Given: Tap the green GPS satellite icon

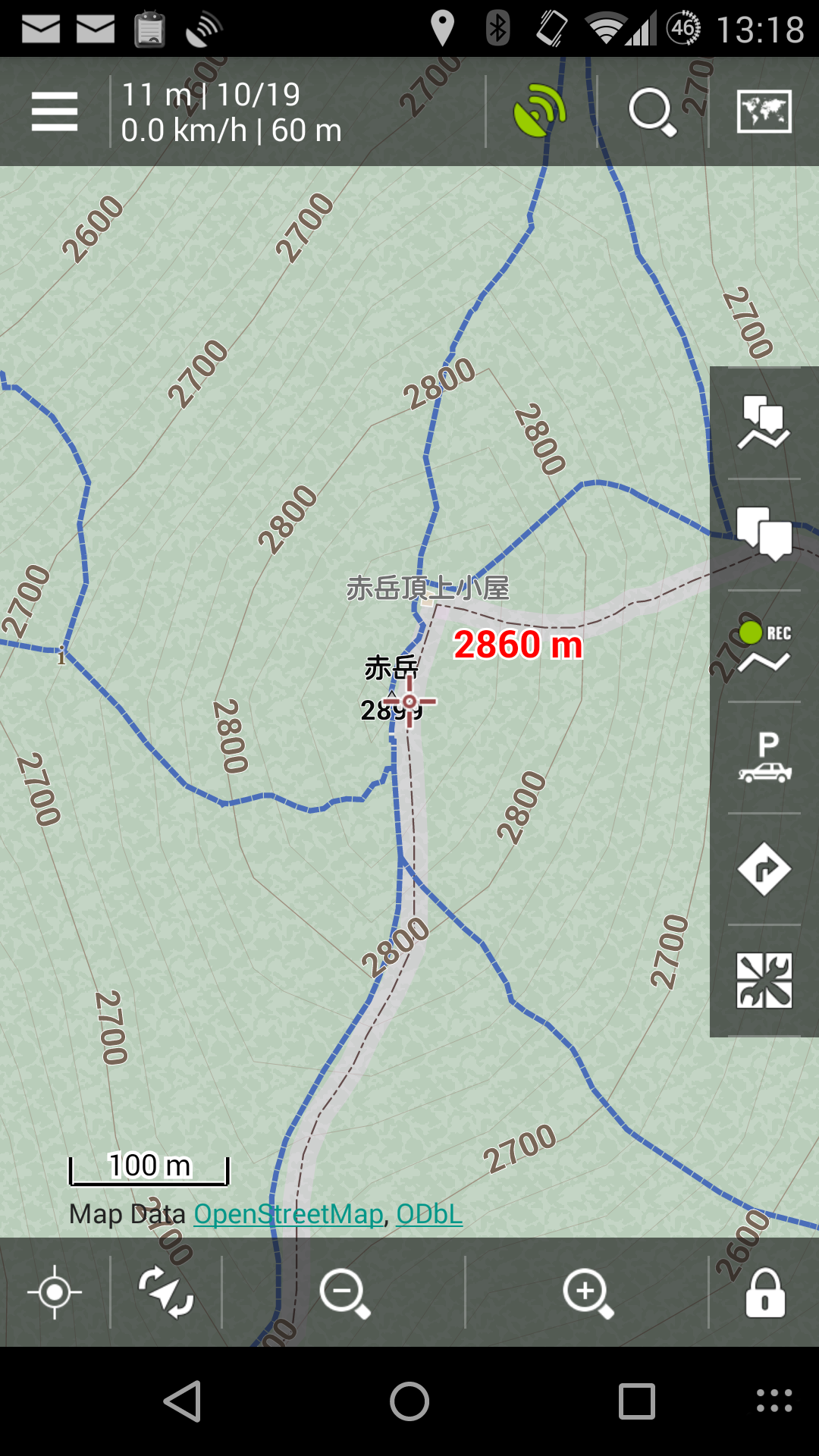Looking at the screenshot, I should (539, 111).
